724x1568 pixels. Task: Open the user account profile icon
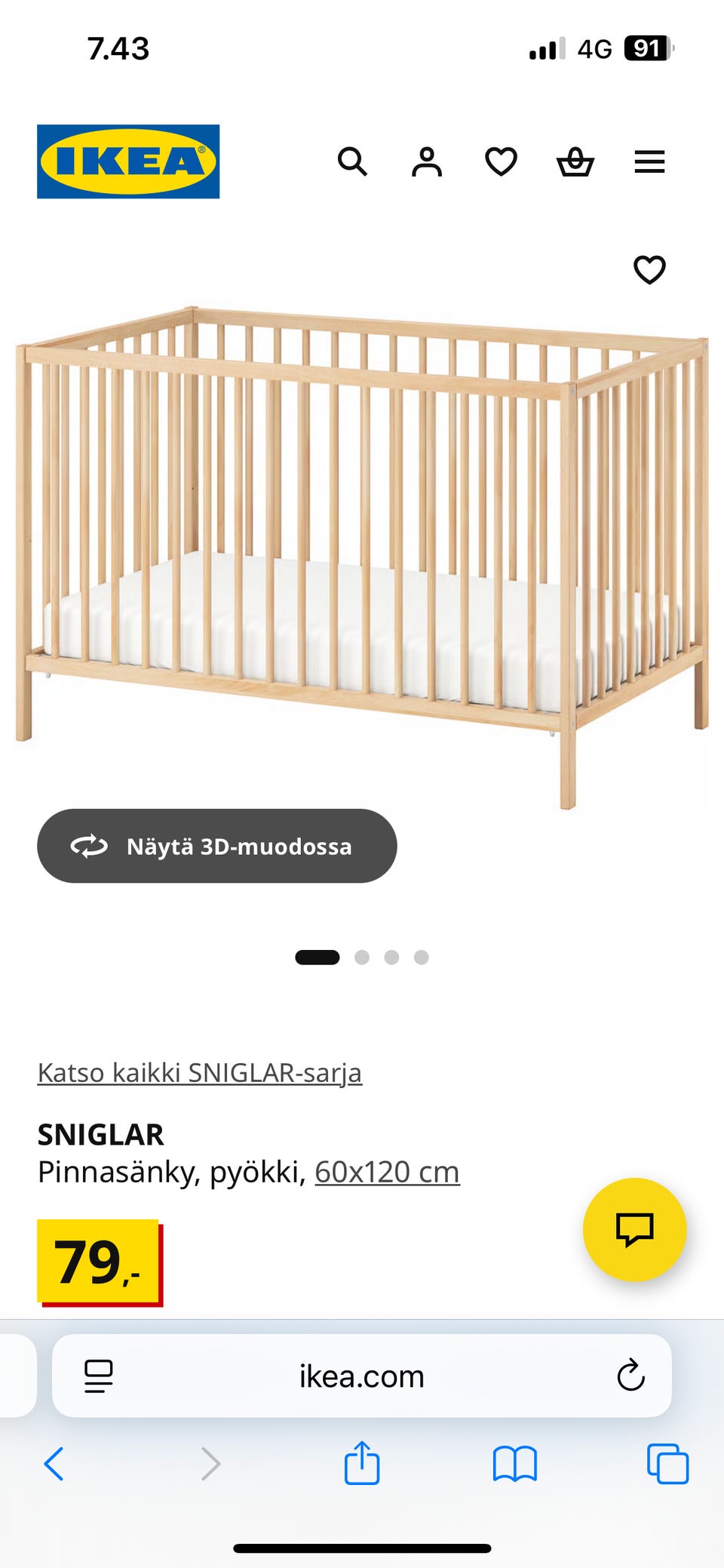426,162
